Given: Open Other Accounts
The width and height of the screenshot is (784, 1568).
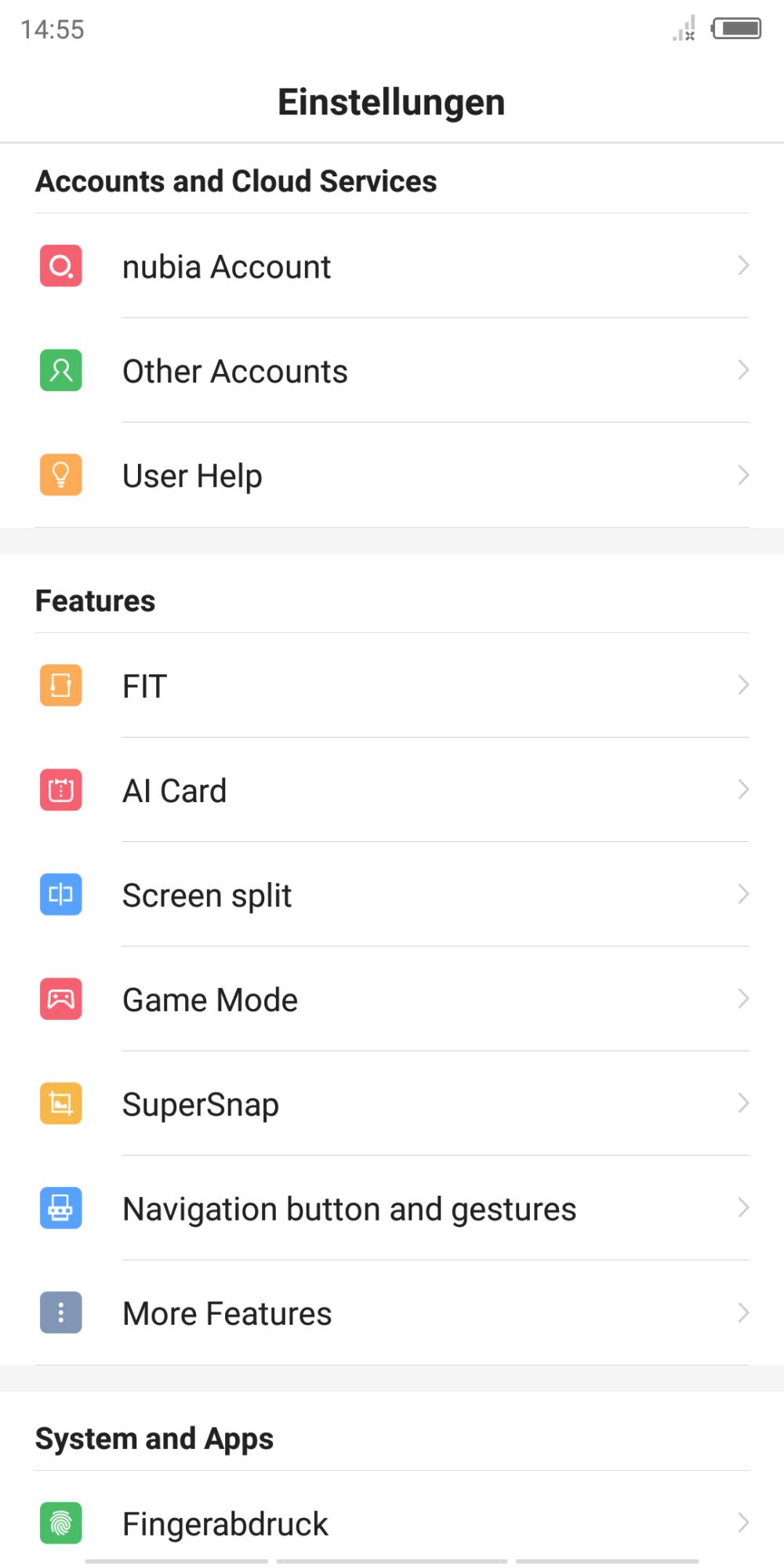Looking at the screenshot, I should click(392, 370).
